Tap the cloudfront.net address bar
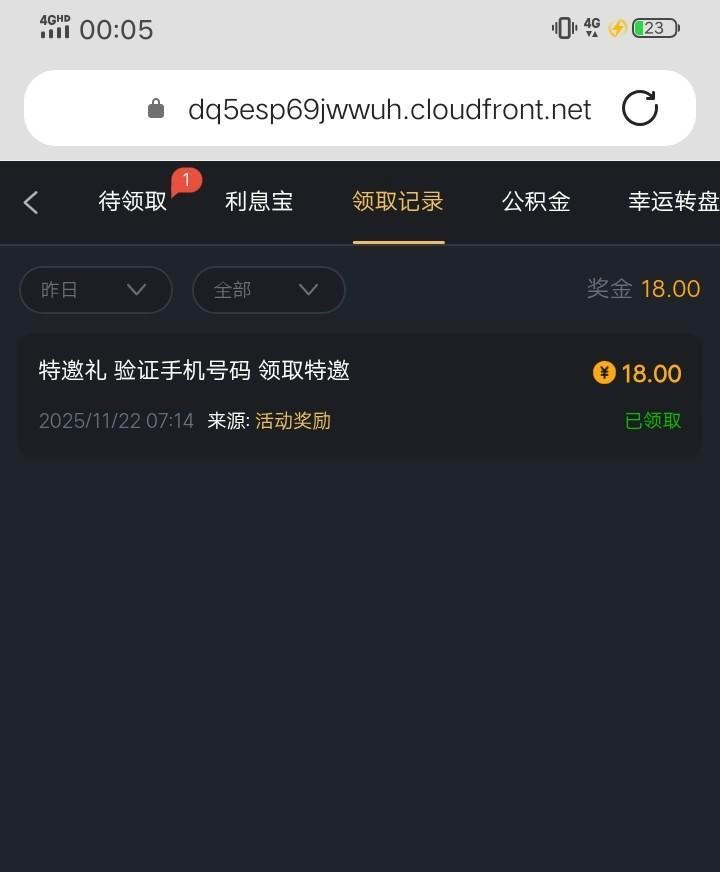 tap(388, 109)
